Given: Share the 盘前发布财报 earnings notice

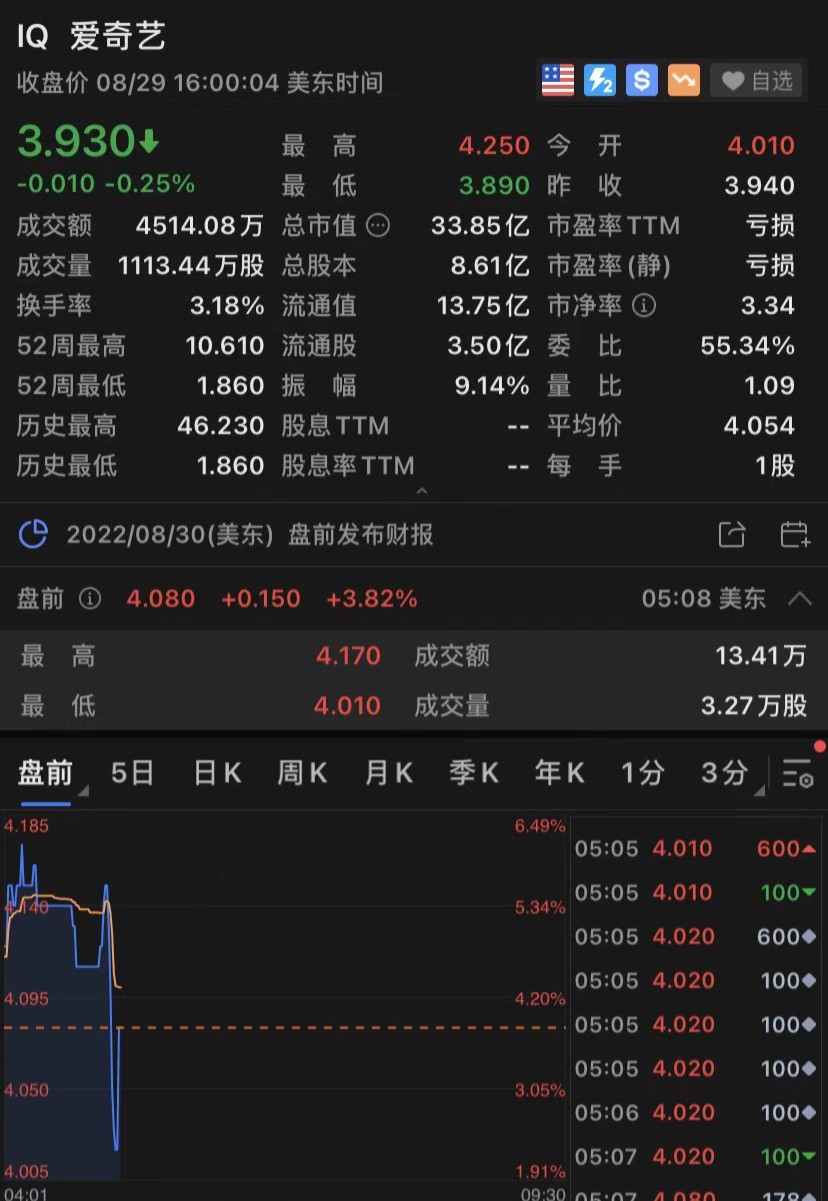Looking at the screenshot, I should pos(732,535).
